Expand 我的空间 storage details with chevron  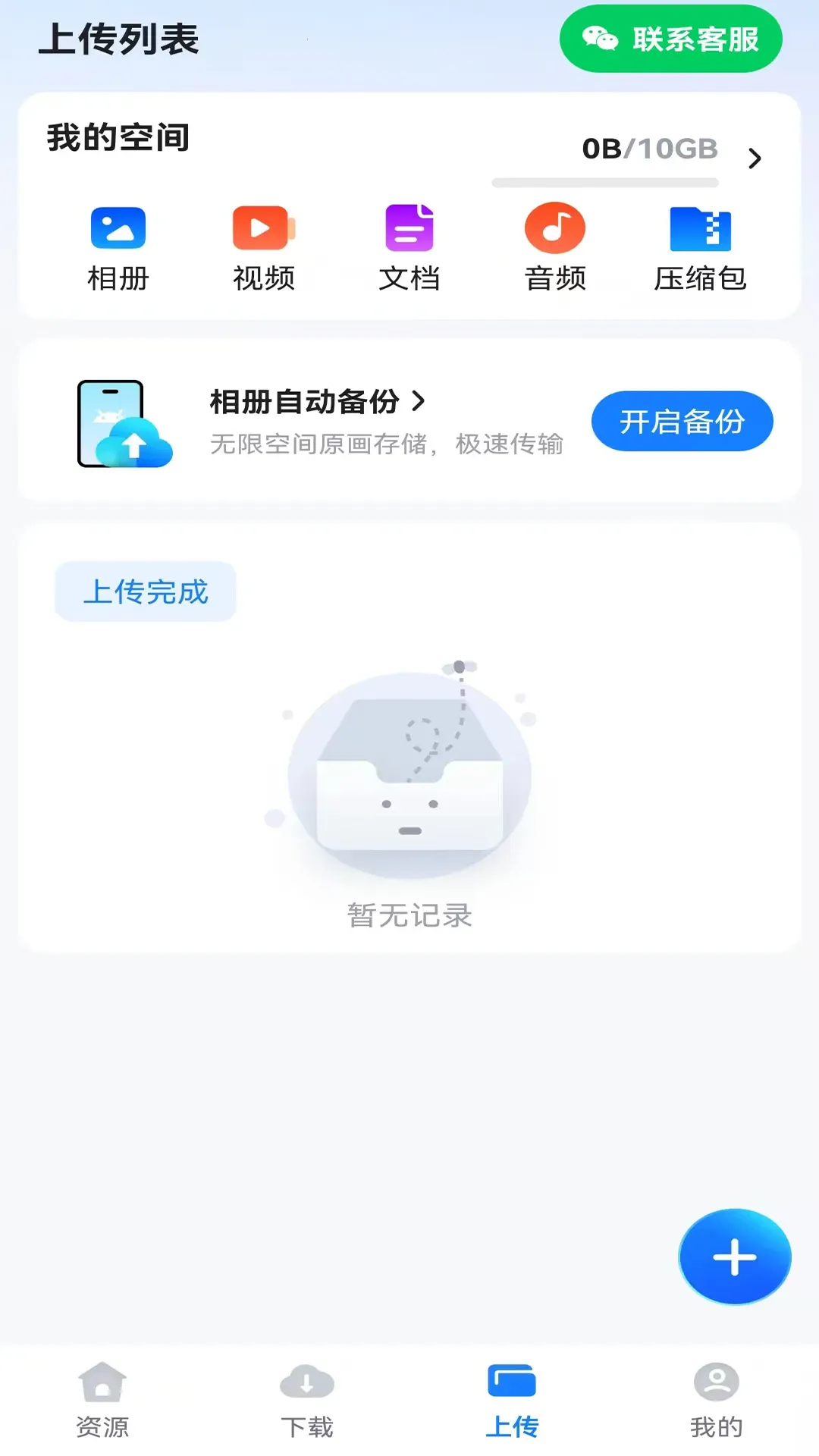[755, 157]
